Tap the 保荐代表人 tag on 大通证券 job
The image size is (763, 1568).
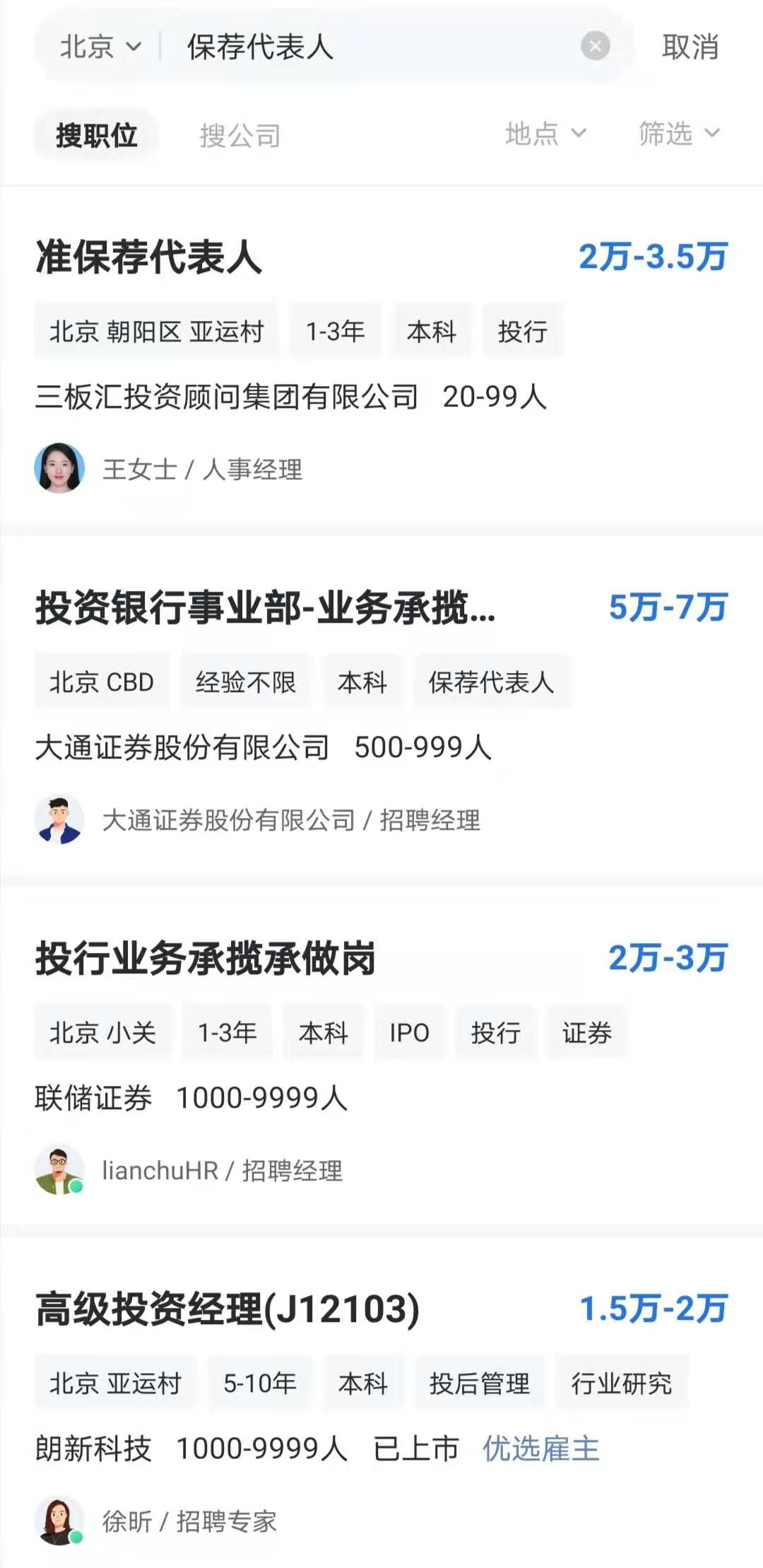point(490,681)
